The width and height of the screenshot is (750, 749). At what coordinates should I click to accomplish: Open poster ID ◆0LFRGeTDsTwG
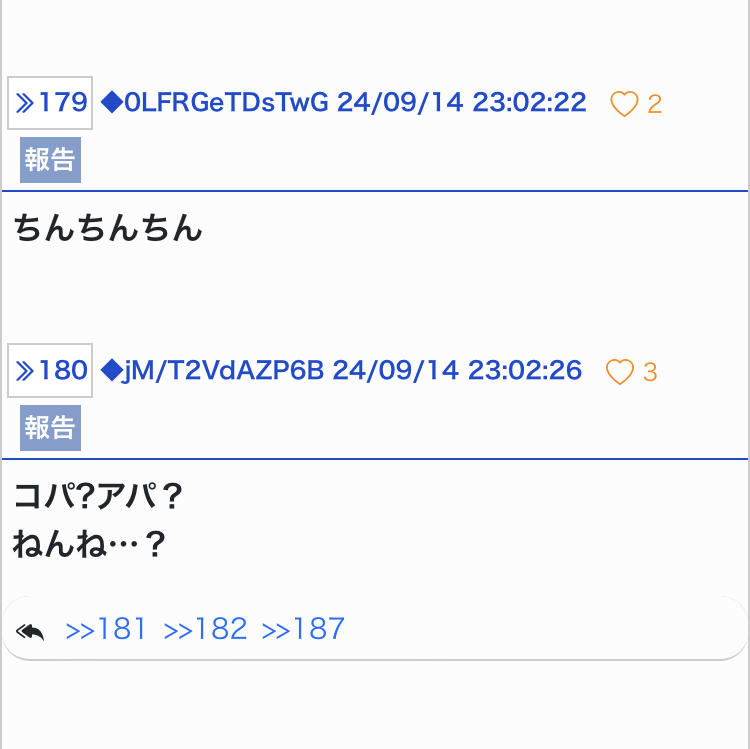pyautogui.click(x=215, y=103)
